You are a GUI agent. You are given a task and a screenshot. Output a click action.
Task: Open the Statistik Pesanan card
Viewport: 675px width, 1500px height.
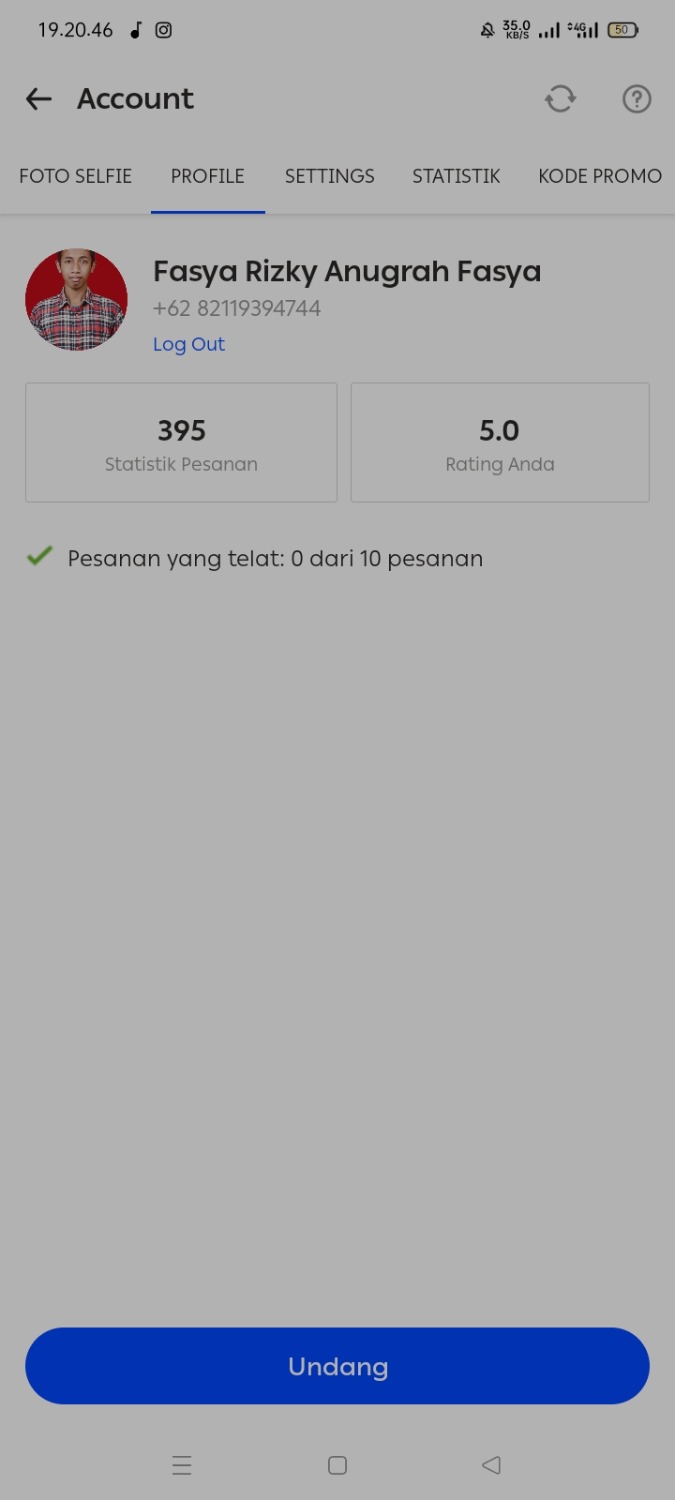tap(181, 442)
